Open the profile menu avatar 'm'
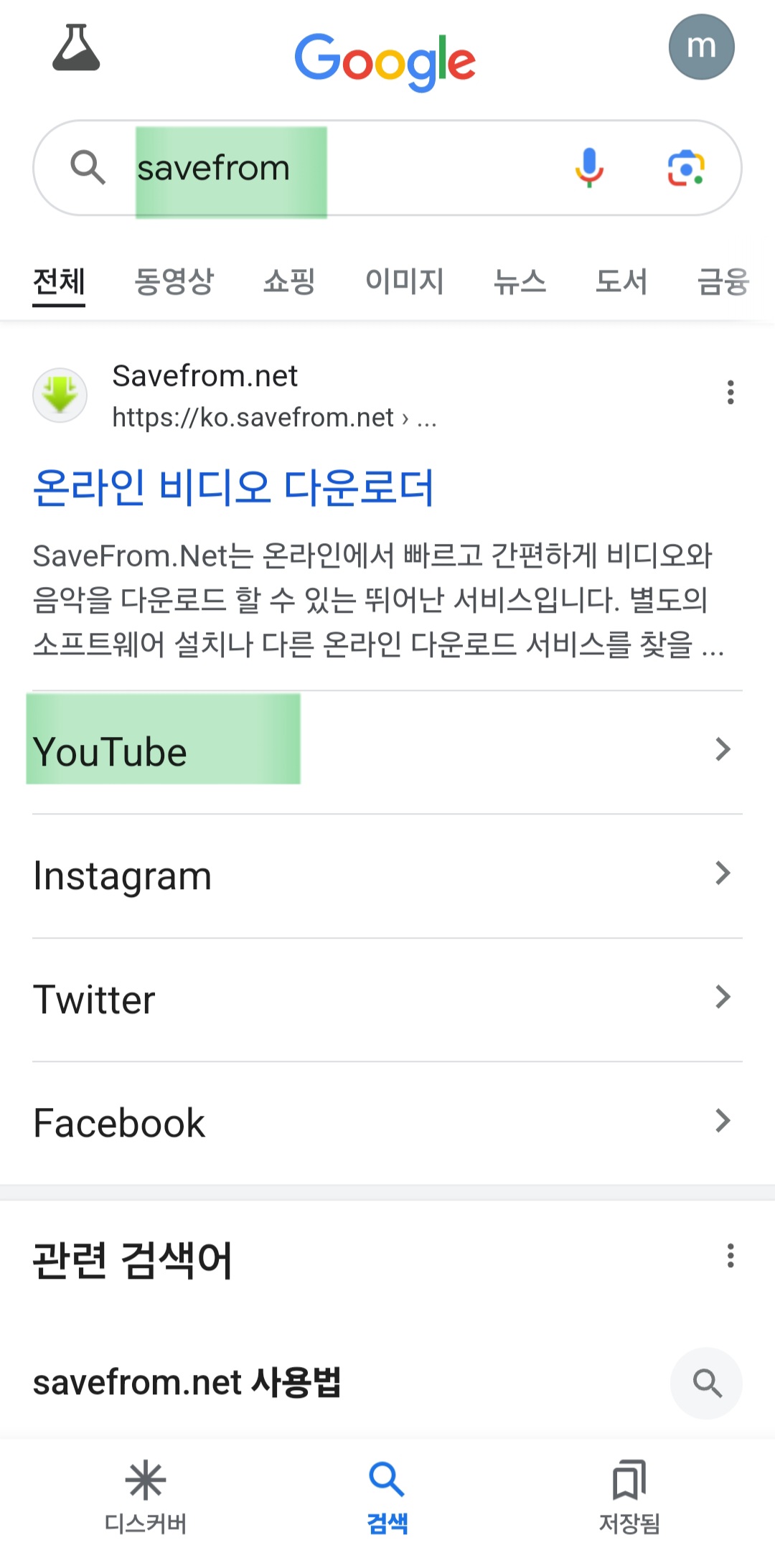This screenshot has width=775, height=1568. tap(702, 47)
